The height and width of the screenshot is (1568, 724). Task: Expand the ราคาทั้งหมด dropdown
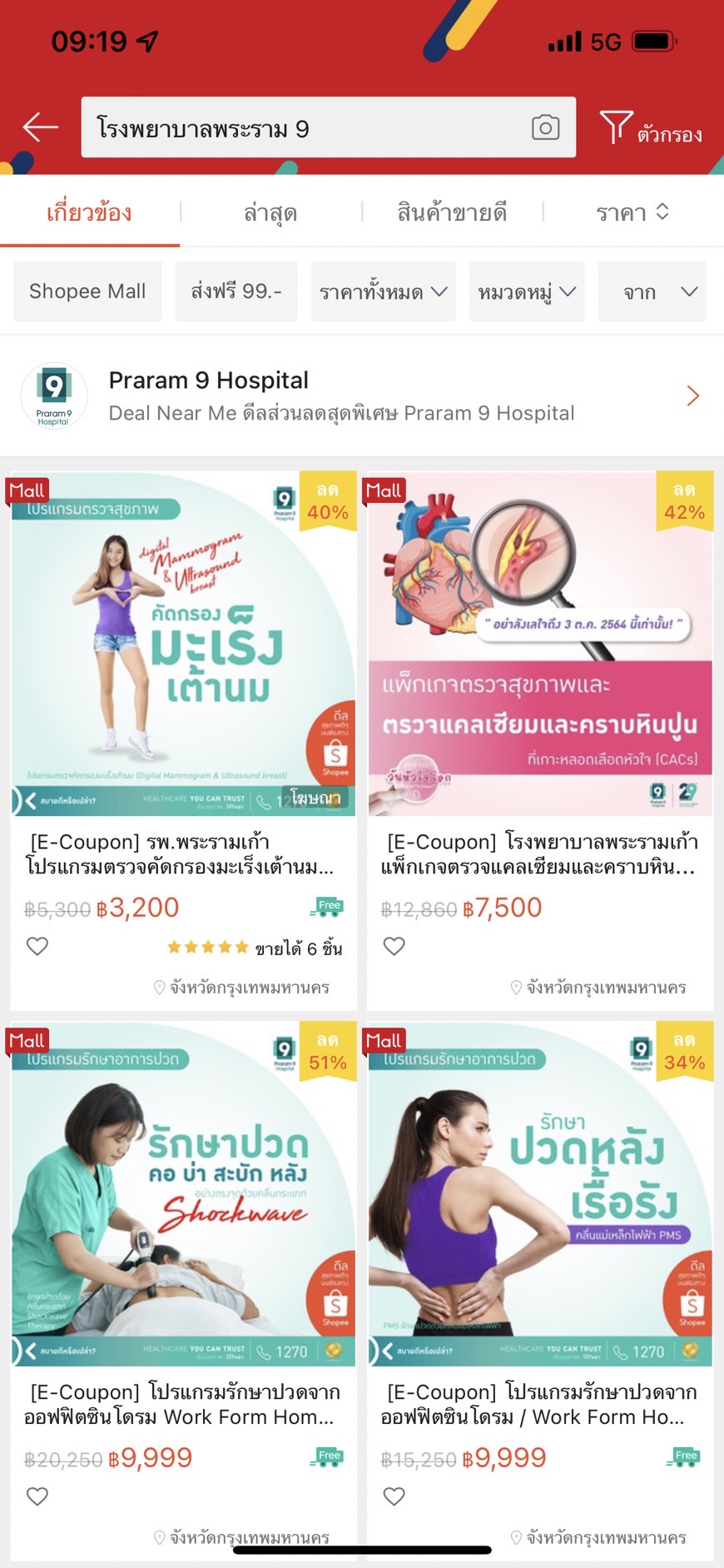pyautogui.click(x=383, y=291)
